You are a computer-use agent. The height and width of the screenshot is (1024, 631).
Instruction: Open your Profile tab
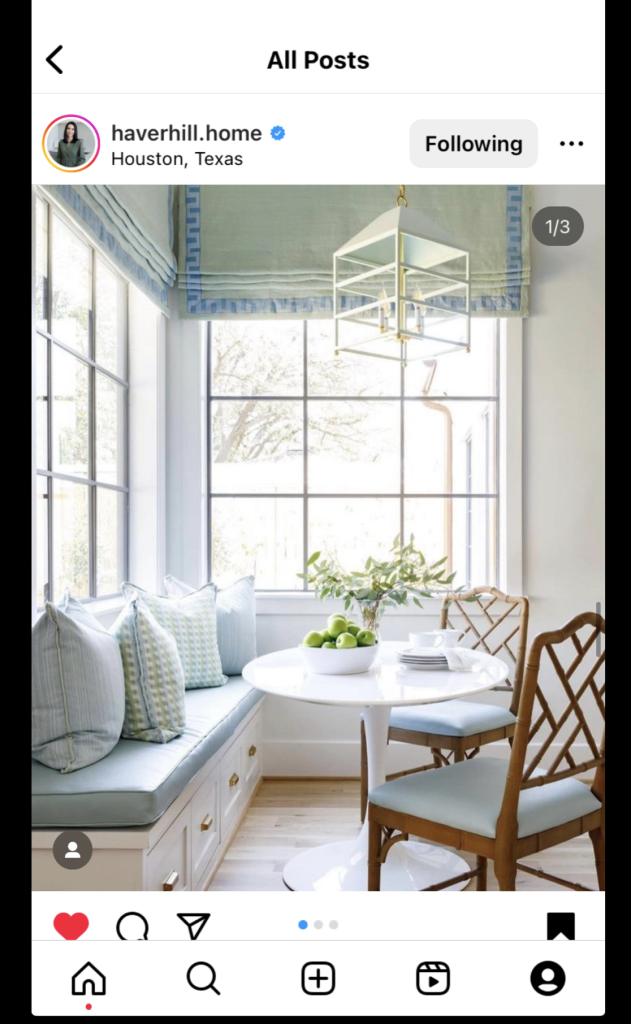click(547, 978)
